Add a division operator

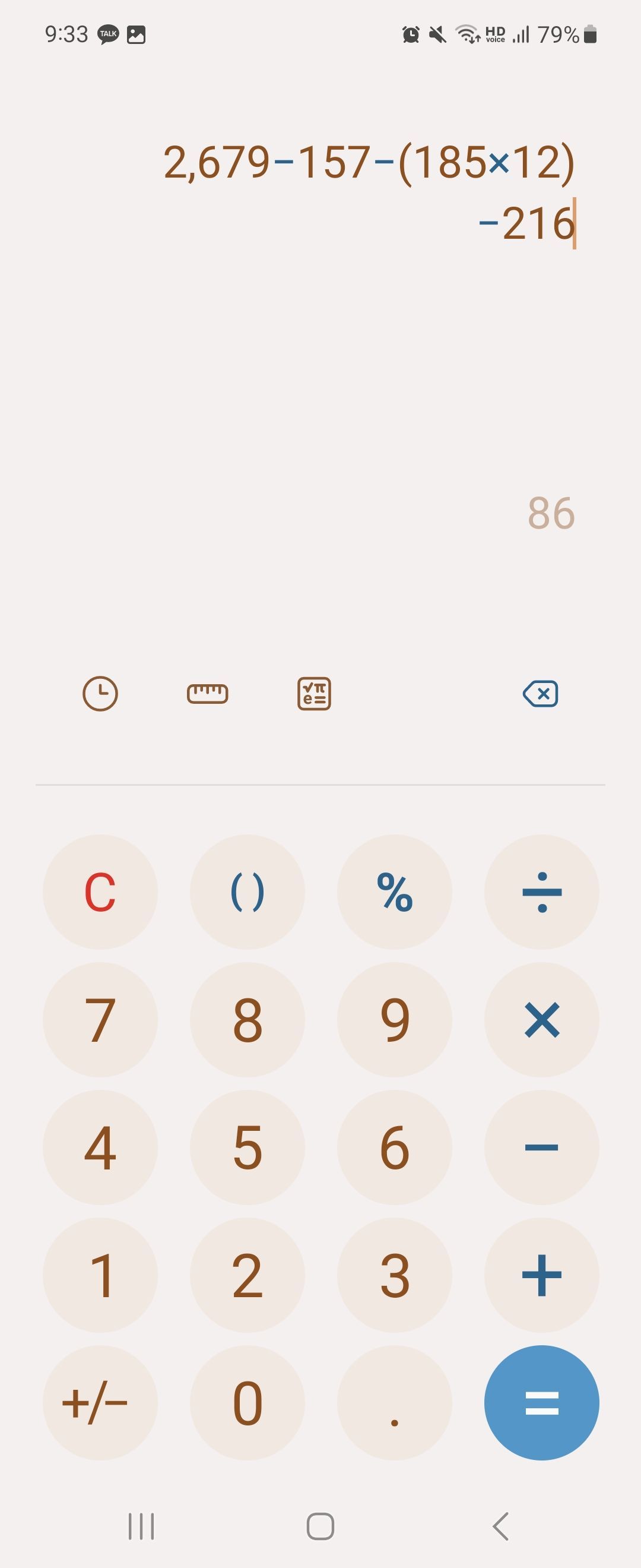click(x=541, y=892)
